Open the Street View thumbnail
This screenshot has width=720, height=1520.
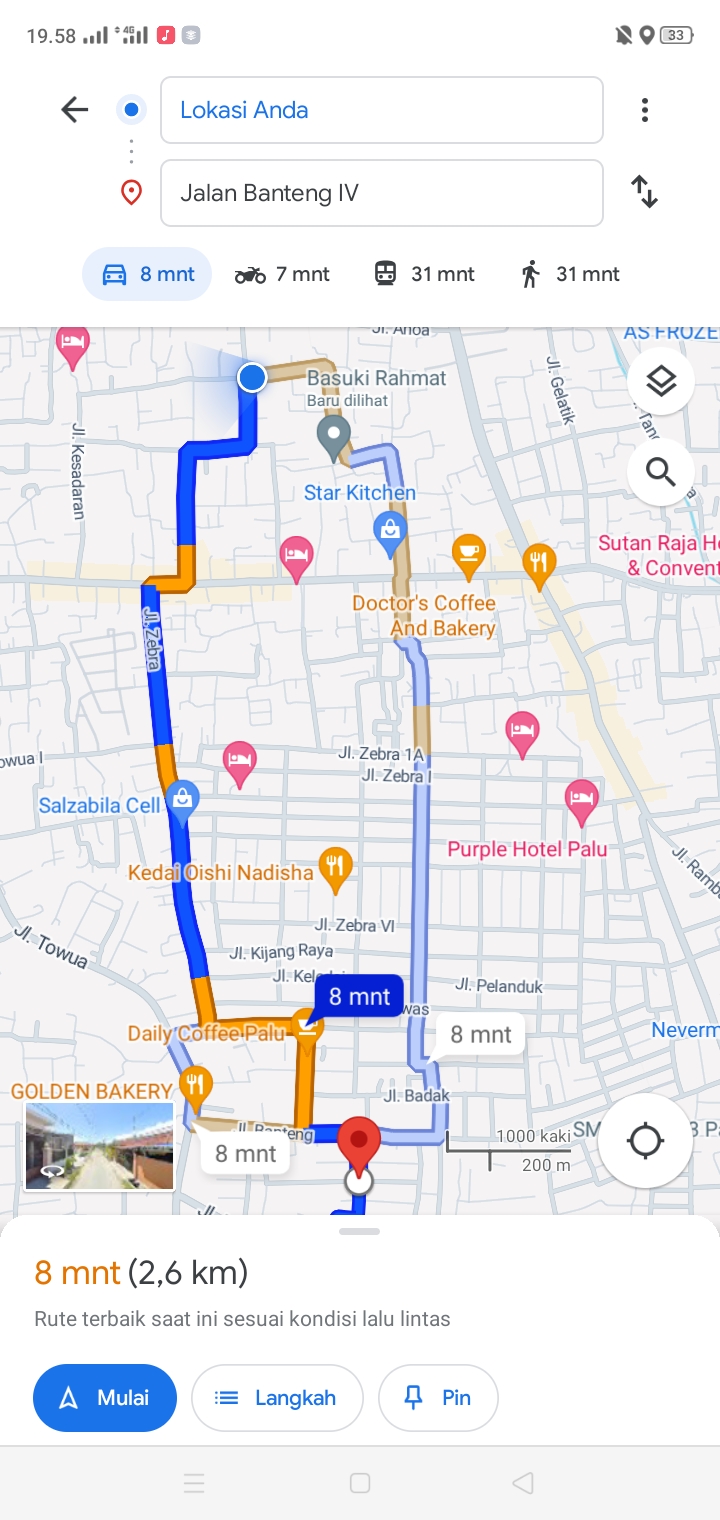pyautogui.click(x=99, y=1146)
